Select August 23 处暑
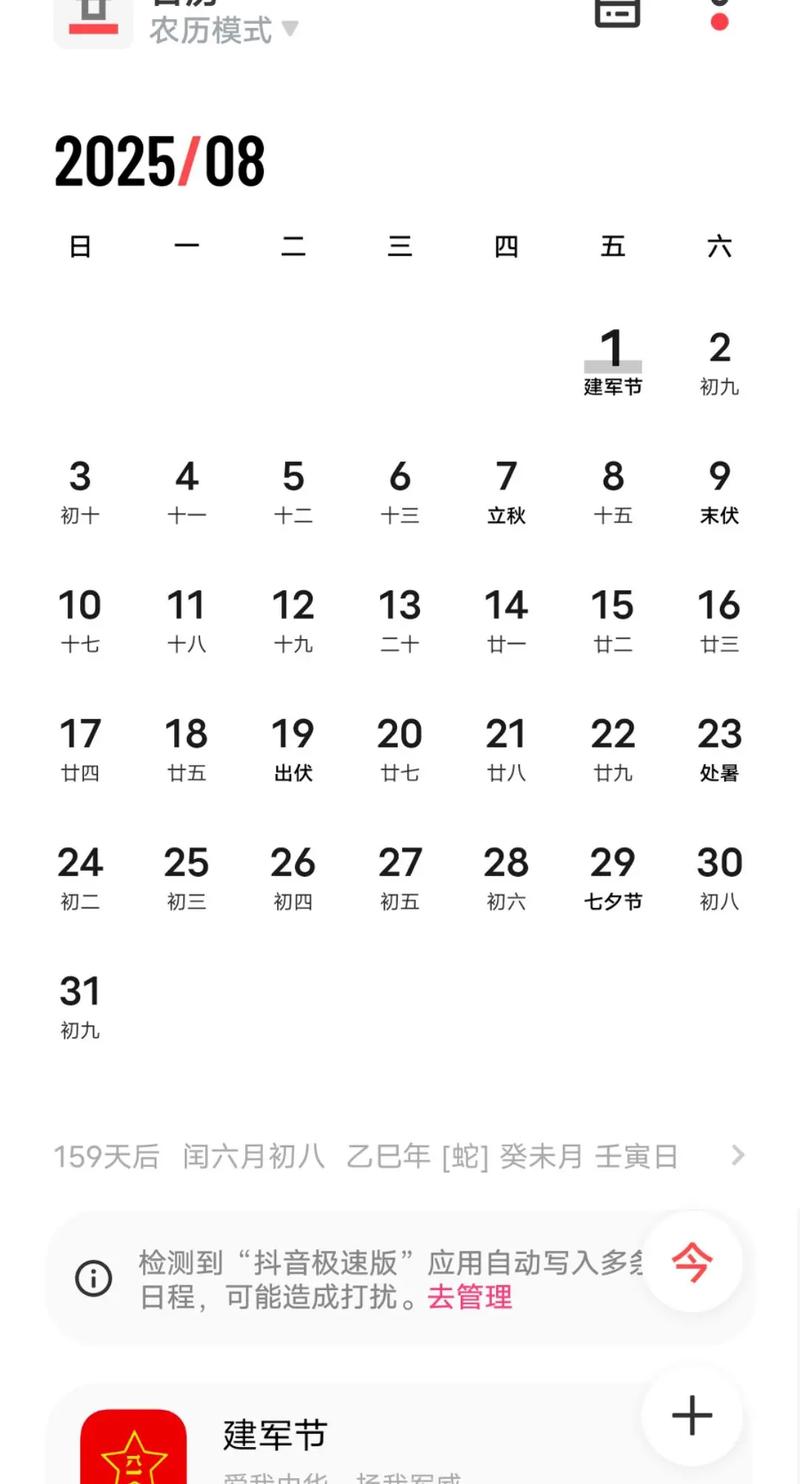The height and width of the screenshot is (1484, 800). pyautogui.click(x=719, y=747)
